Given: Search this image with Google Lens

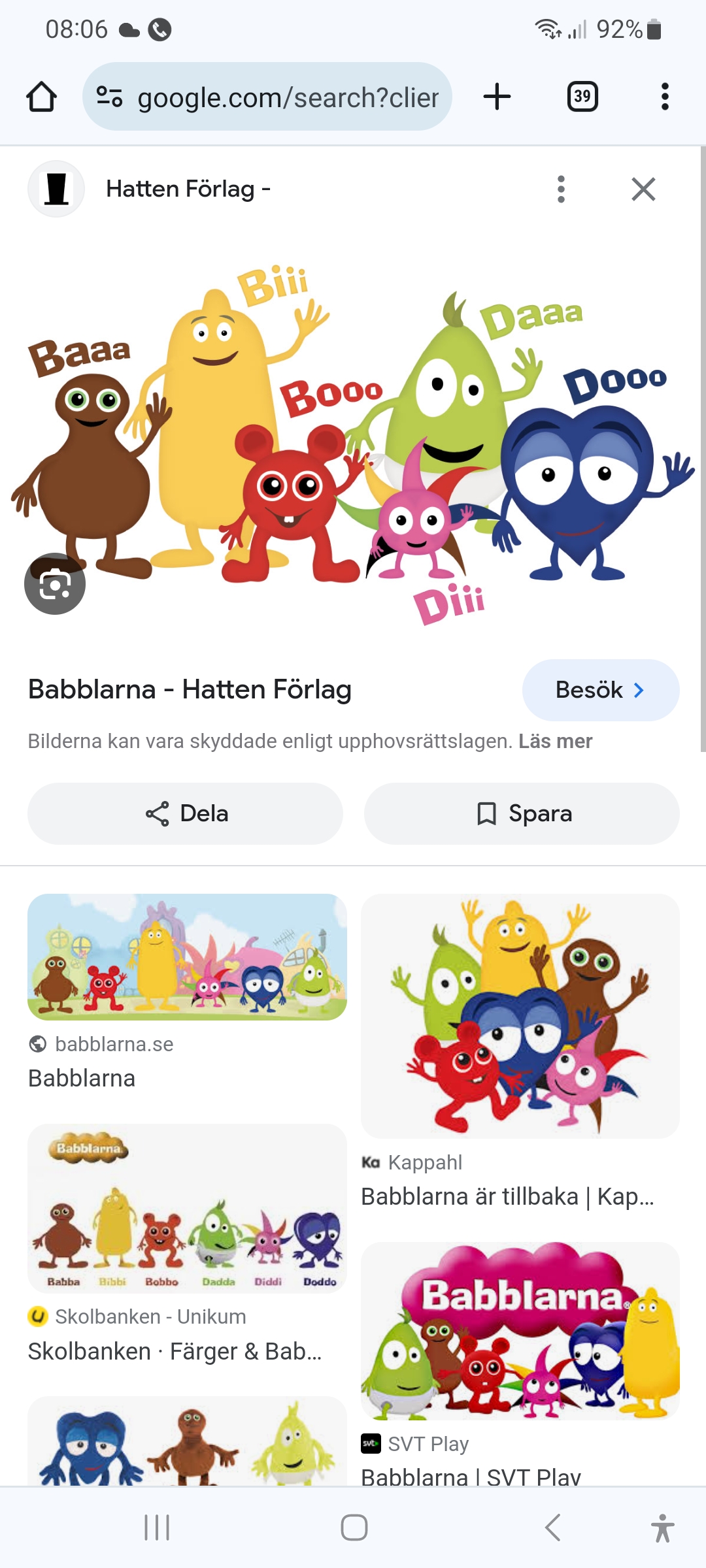Looking at the screenshot, I should [x=55, y=584].
